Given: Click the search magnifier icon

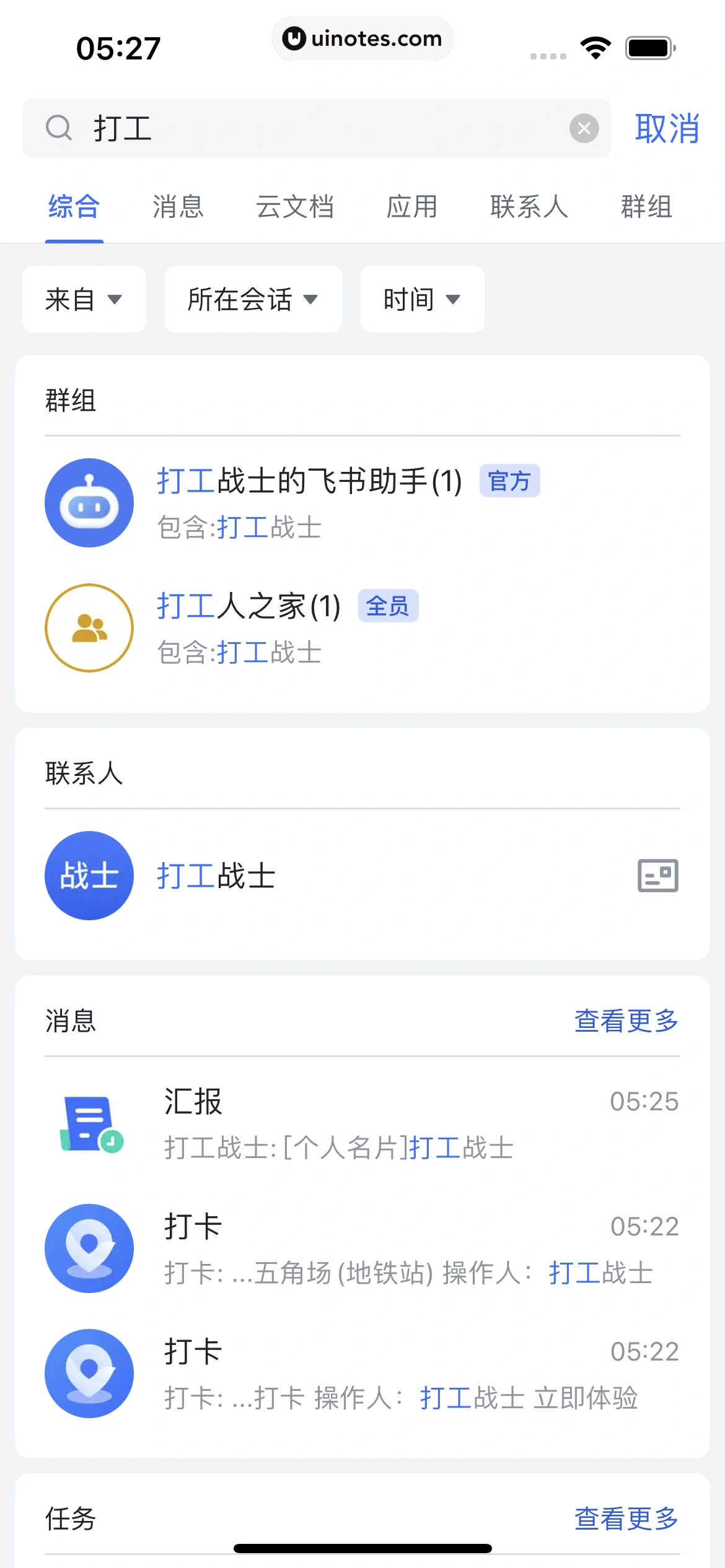Looking at the screenshot, I should (59, 128).
